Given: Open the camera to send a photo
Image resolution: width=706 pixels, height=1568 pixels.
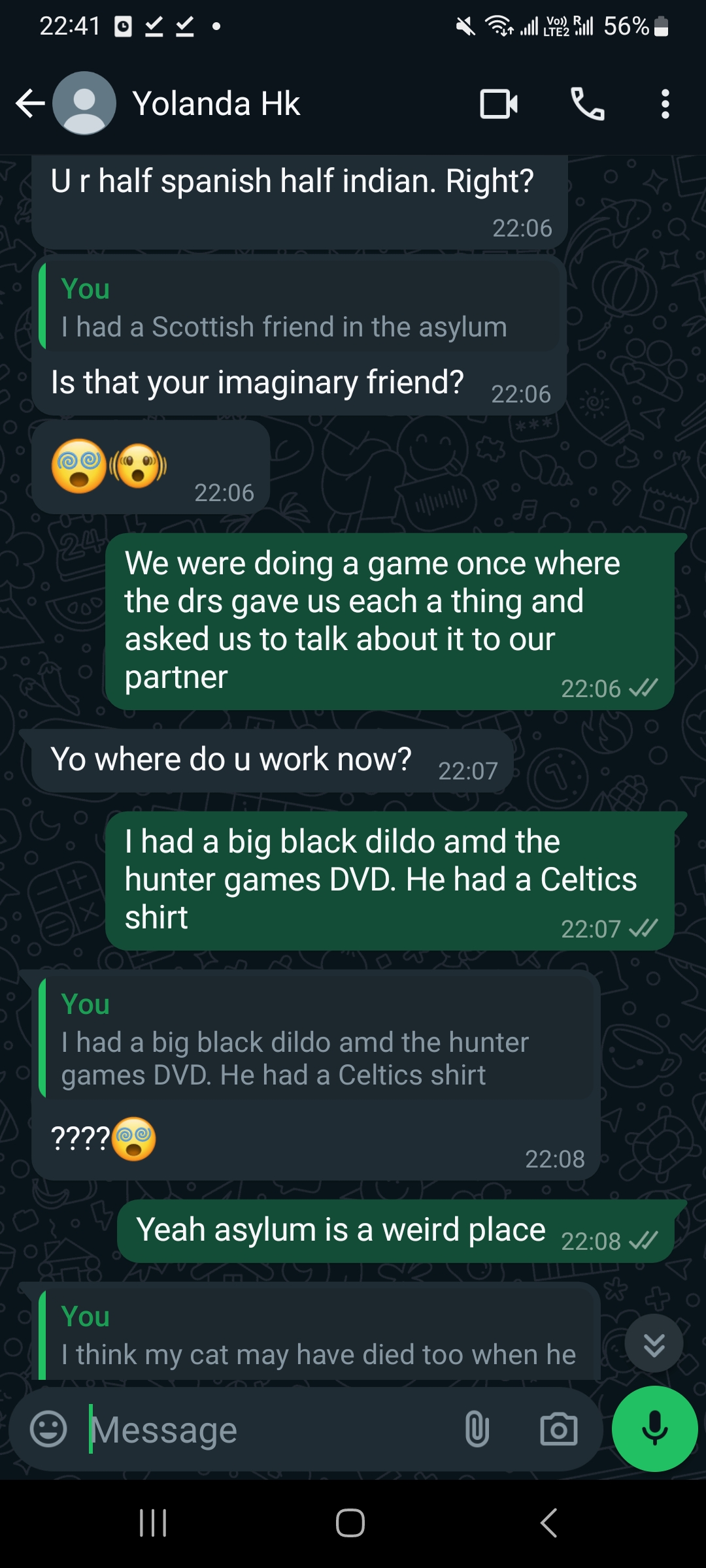Looking at the screenshot, I should 558,1429.
